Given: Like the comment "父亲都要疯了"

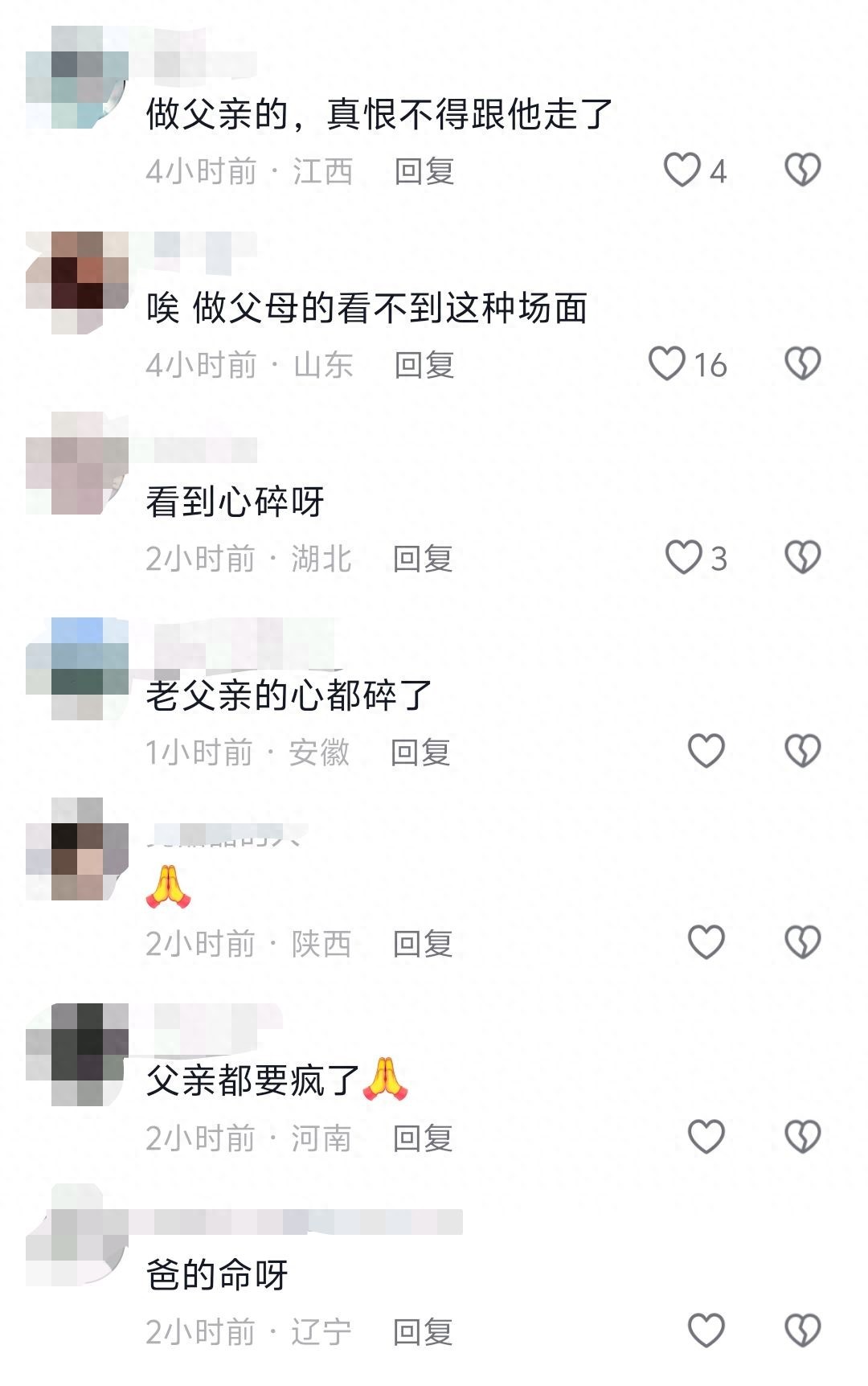Looking at the screenshot, I should (706, 1137).
